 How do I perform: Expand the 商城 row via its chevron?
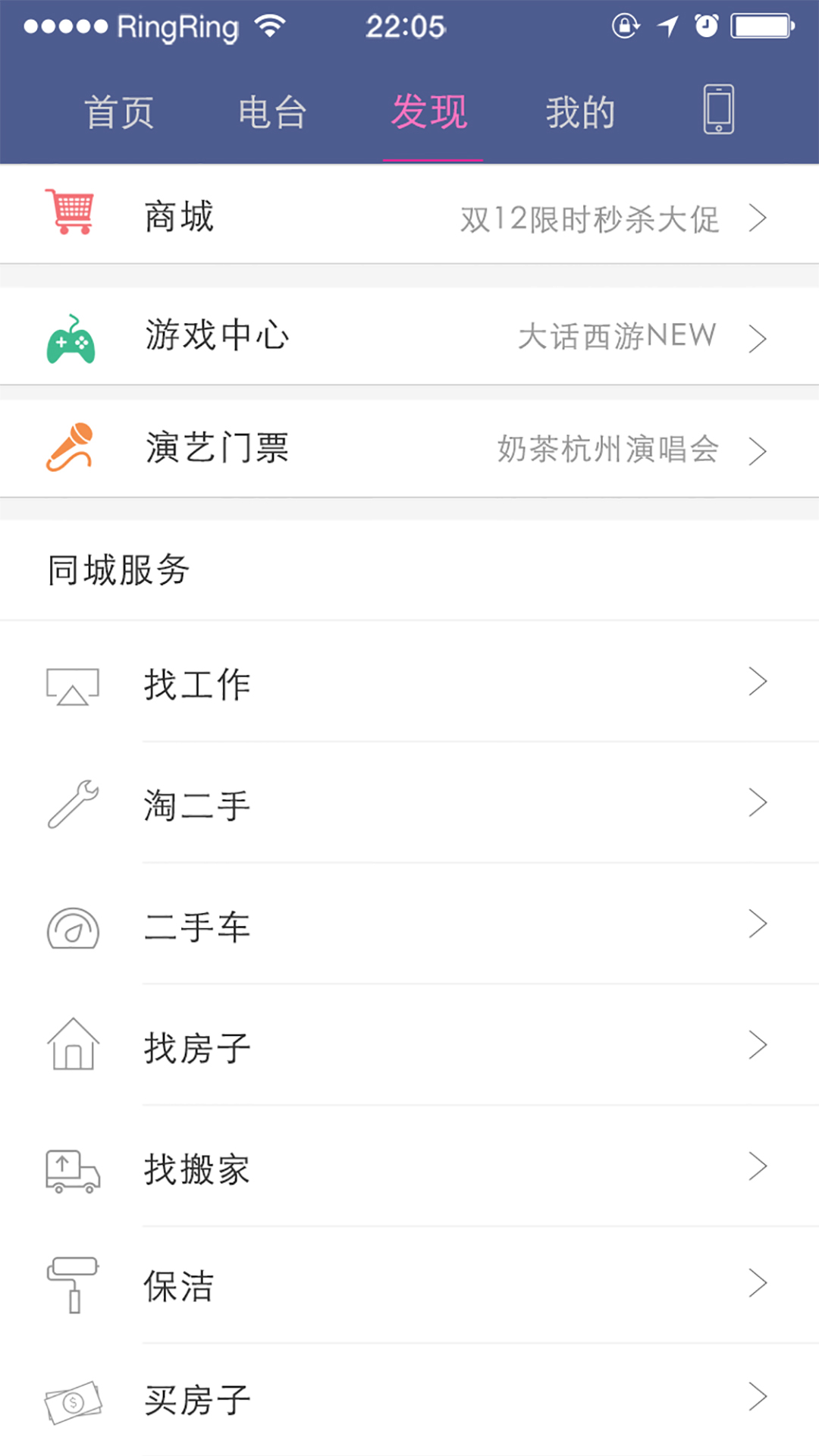[x=758, y=218]
